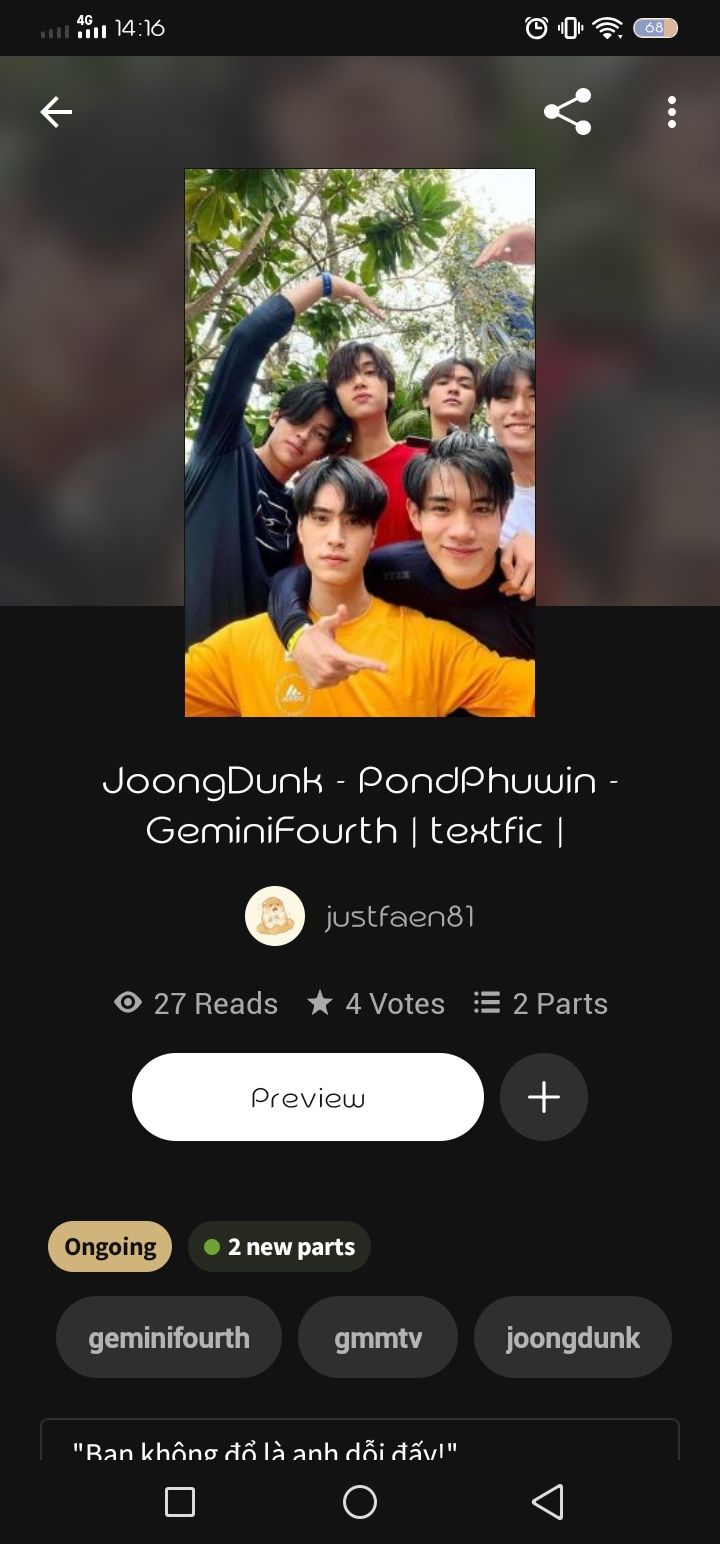The width and height of the screenshot is (720, 1544).
Task: Open the story cover image
Action: pyautogui.click(x=360, y=442)
